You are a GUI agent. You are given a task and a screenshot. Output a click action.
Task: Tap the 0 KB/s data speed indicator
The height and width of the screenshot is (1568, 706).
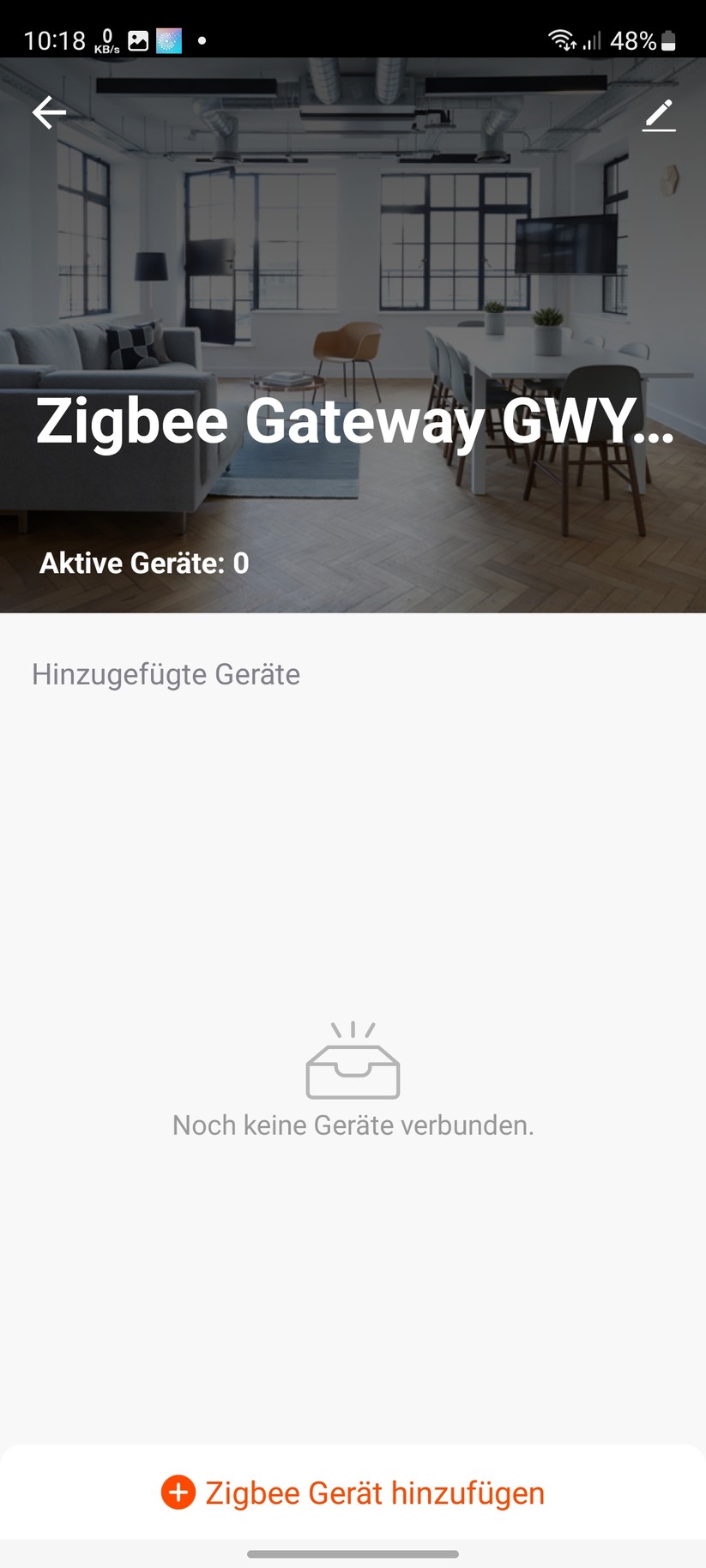tap(105, 39)
